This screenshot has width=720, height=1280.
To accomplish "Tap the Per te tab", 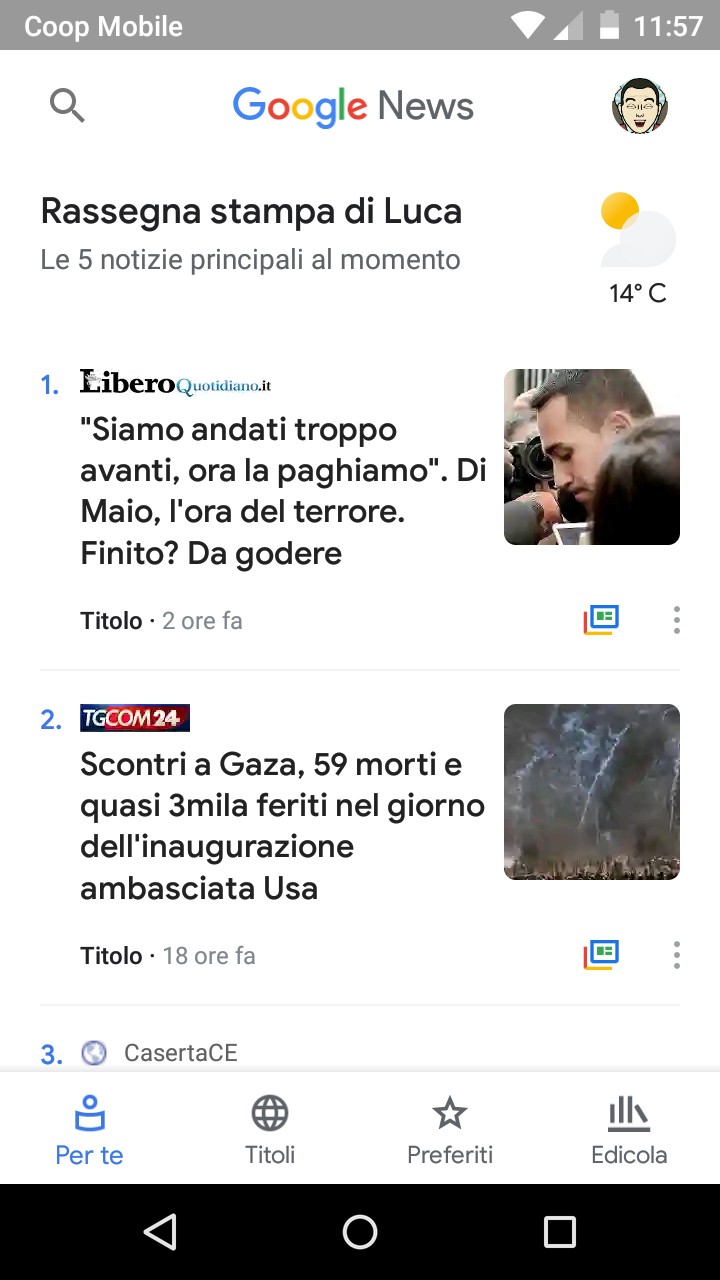I will click(x=89, y=1129).
